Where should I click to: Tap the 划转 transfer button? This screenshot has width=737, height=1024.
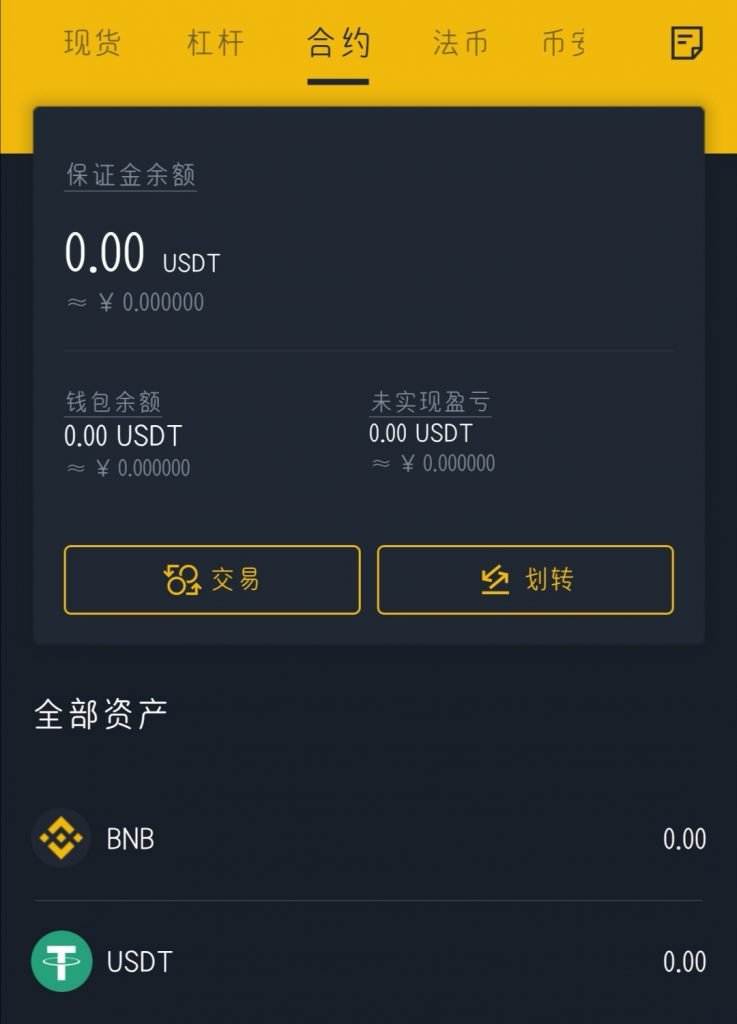point(525,580)
